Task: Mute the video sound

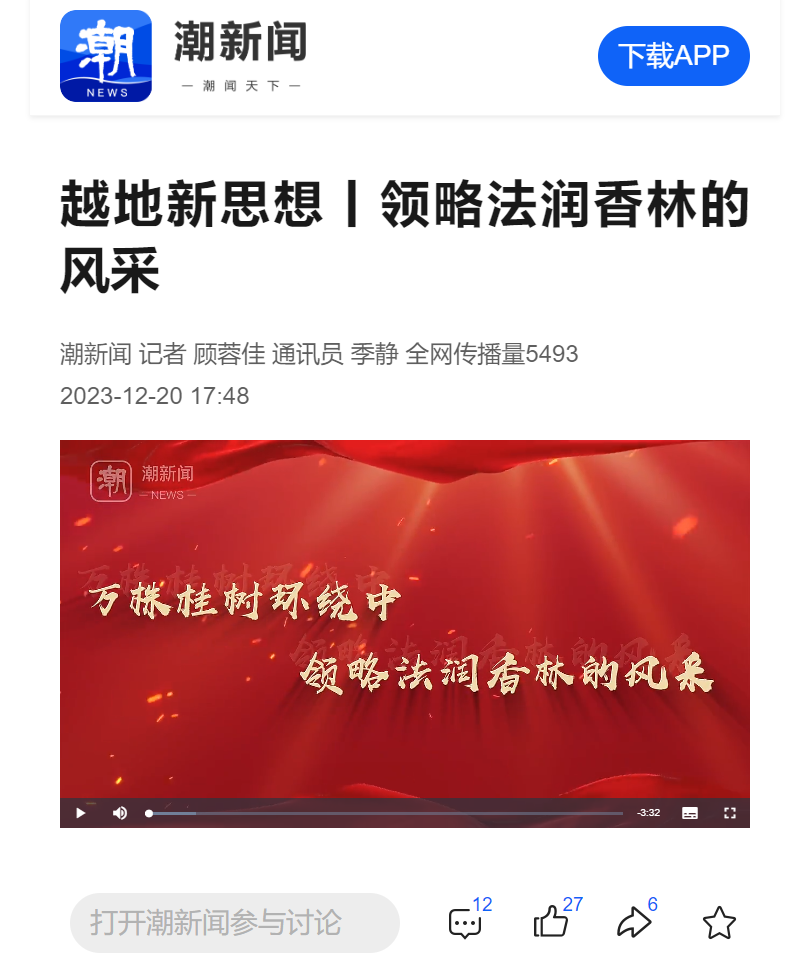Action: (120, 813)
